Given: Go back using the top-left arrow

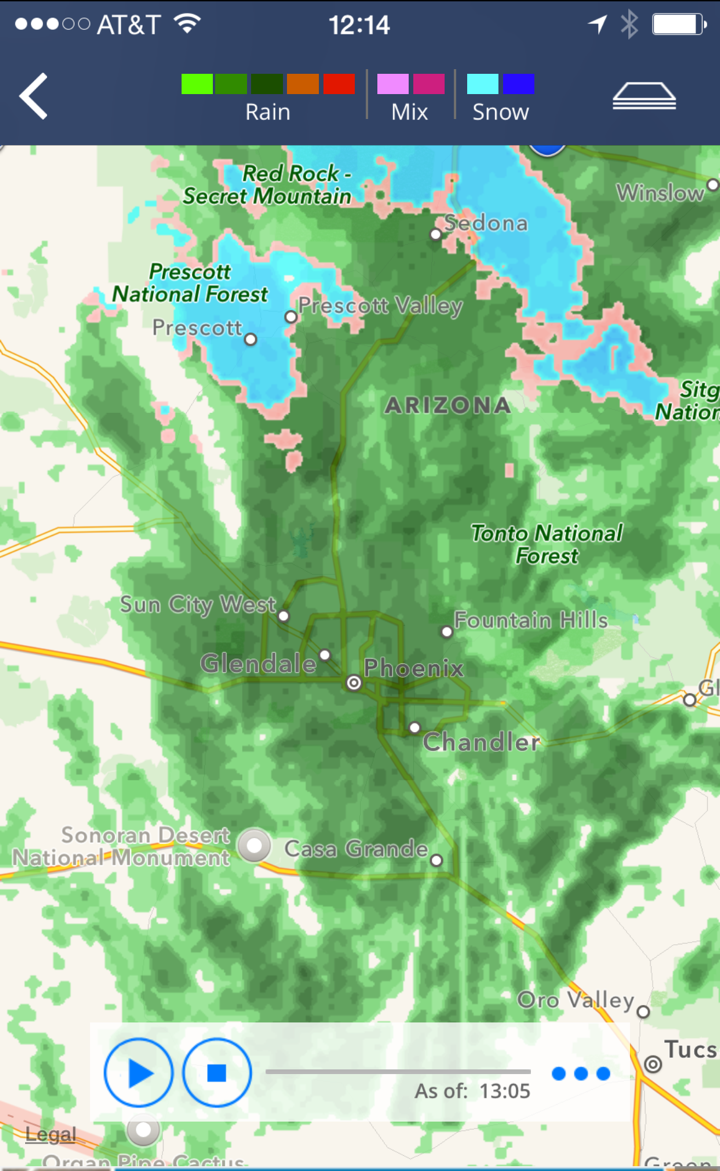Looking at the screenshot, I should click(x=34, y=97).
